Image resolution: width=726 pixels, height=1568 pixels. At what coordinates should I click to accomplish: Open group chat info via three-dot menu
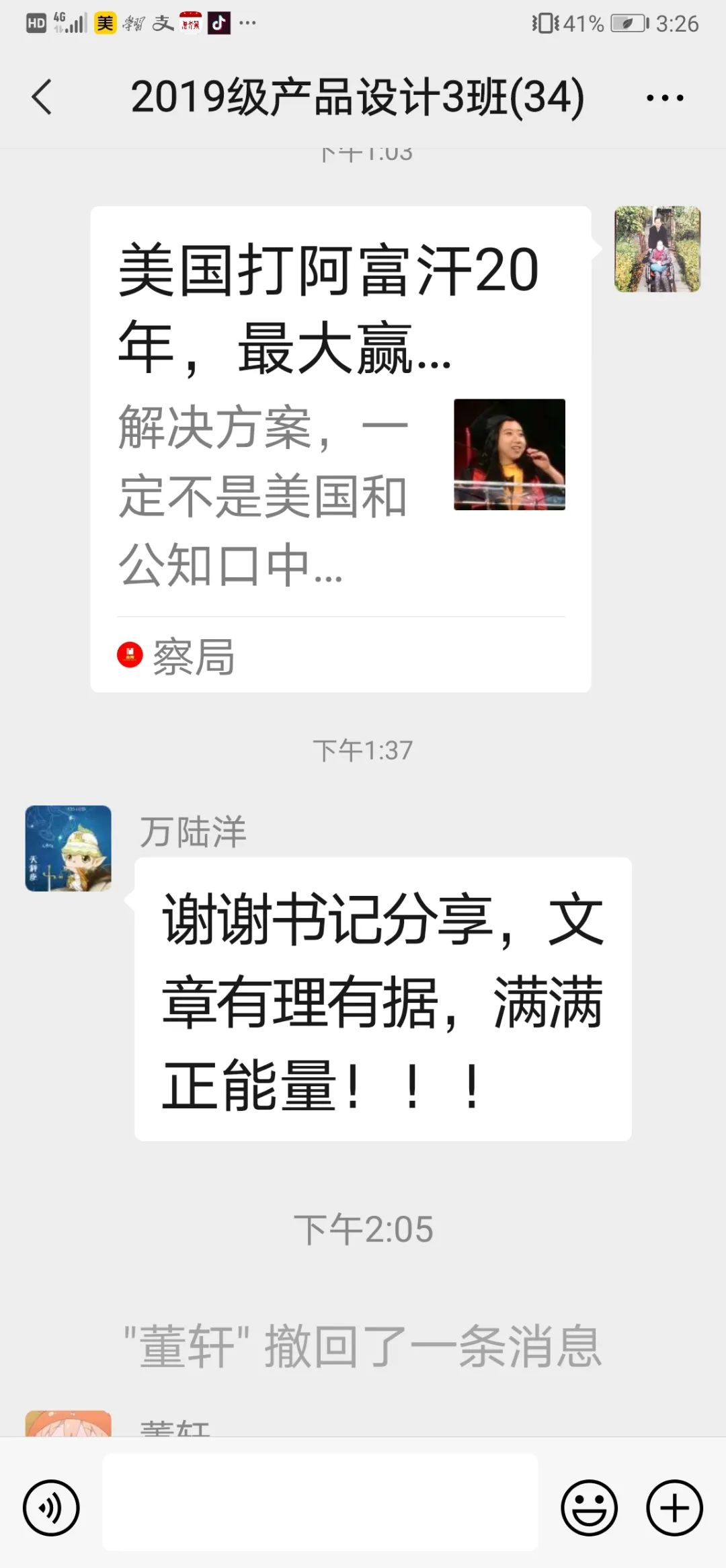[x=664, y=98]
